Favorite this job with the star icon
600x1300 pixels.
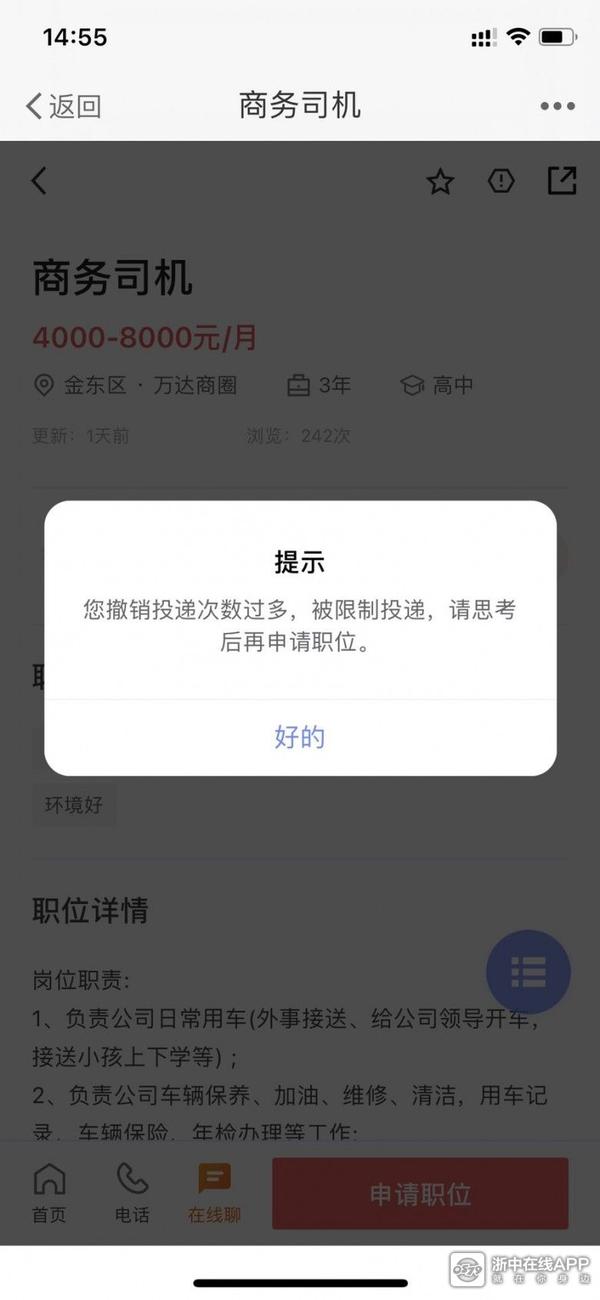point(440,182)
